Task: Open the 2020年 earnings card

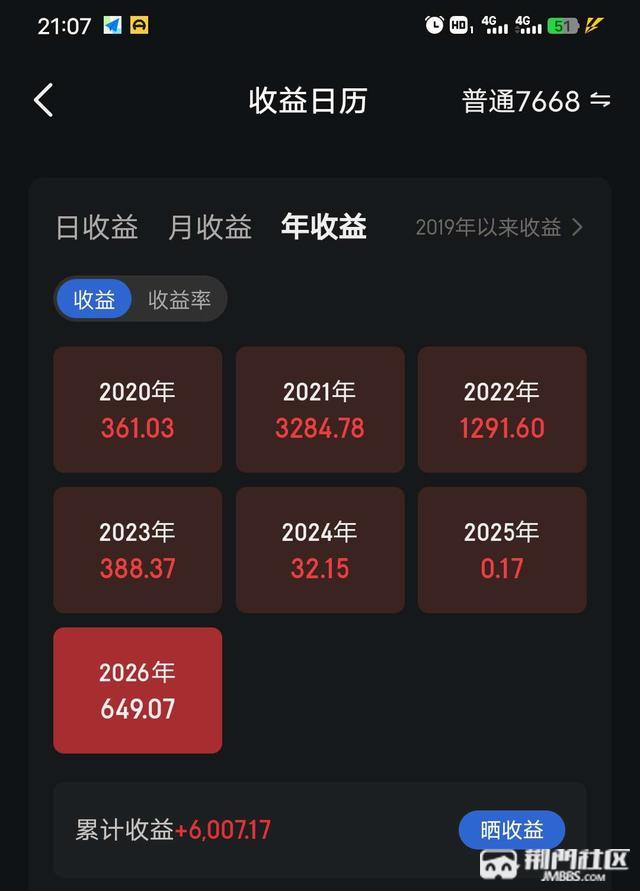Action: [137, 409]
